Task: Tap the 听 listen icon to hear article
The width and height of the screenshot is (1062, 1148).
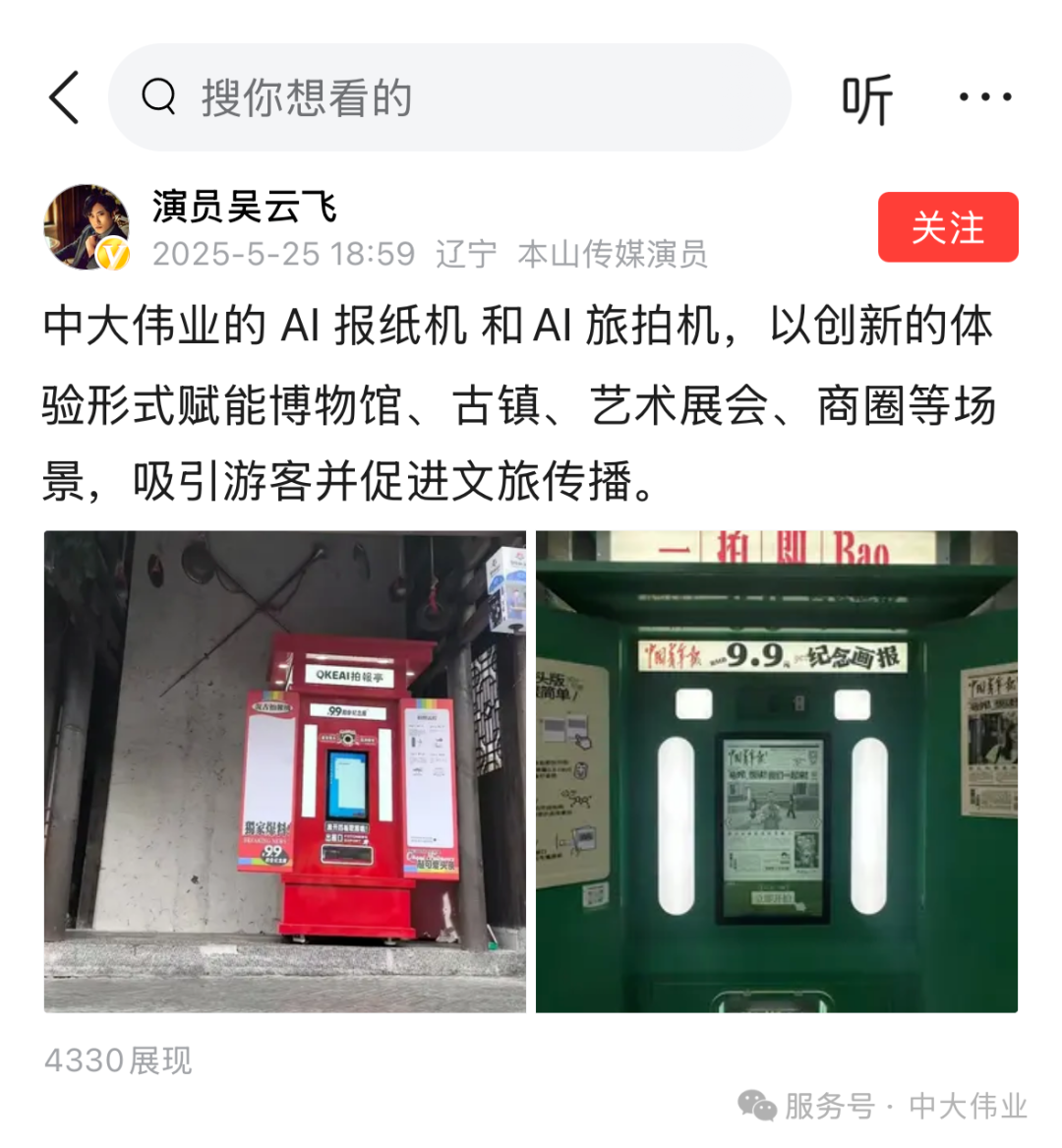Action: (869, 96)
